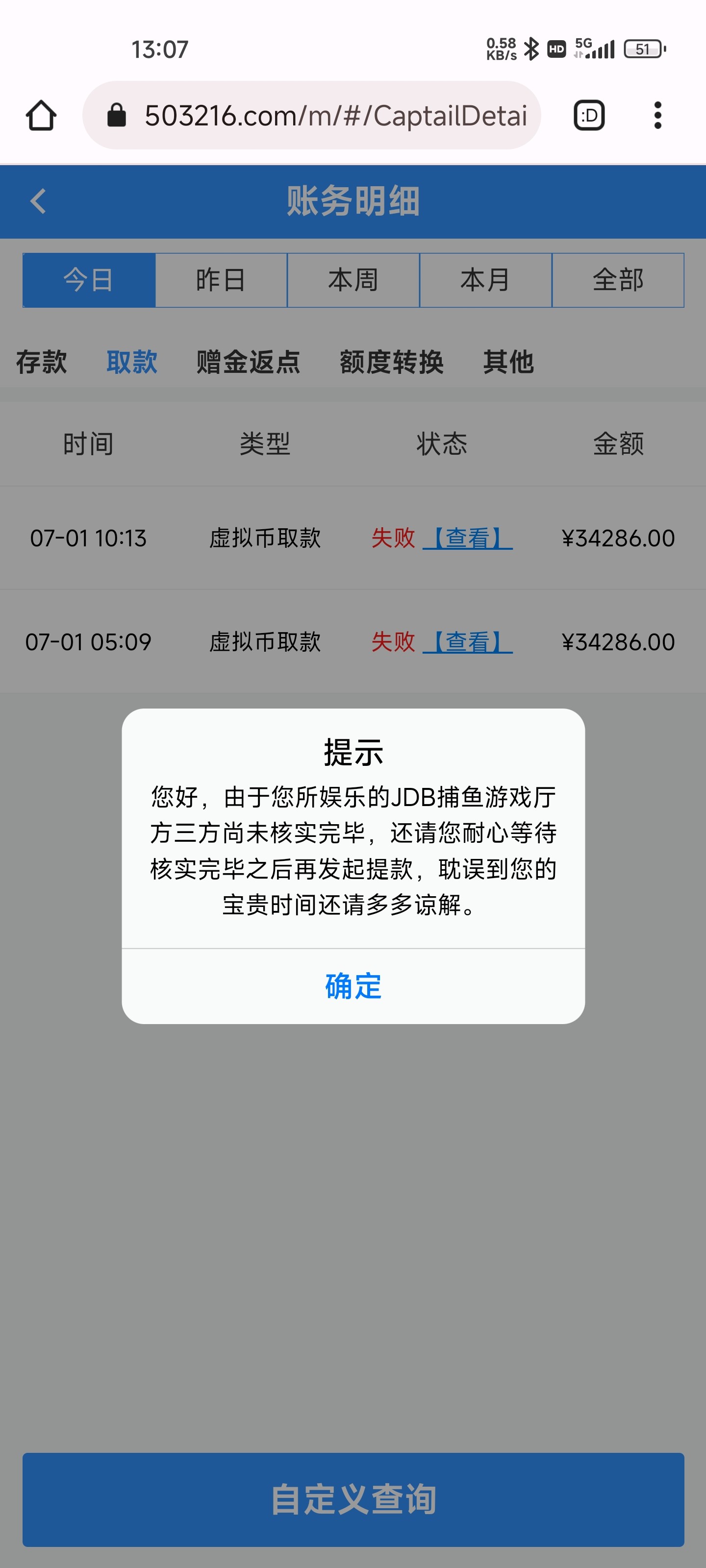The height and width of the screenshot is (1568, 706).
Task: Expand details via 【查看】 on 10:13 record
Action: (467, 538)
